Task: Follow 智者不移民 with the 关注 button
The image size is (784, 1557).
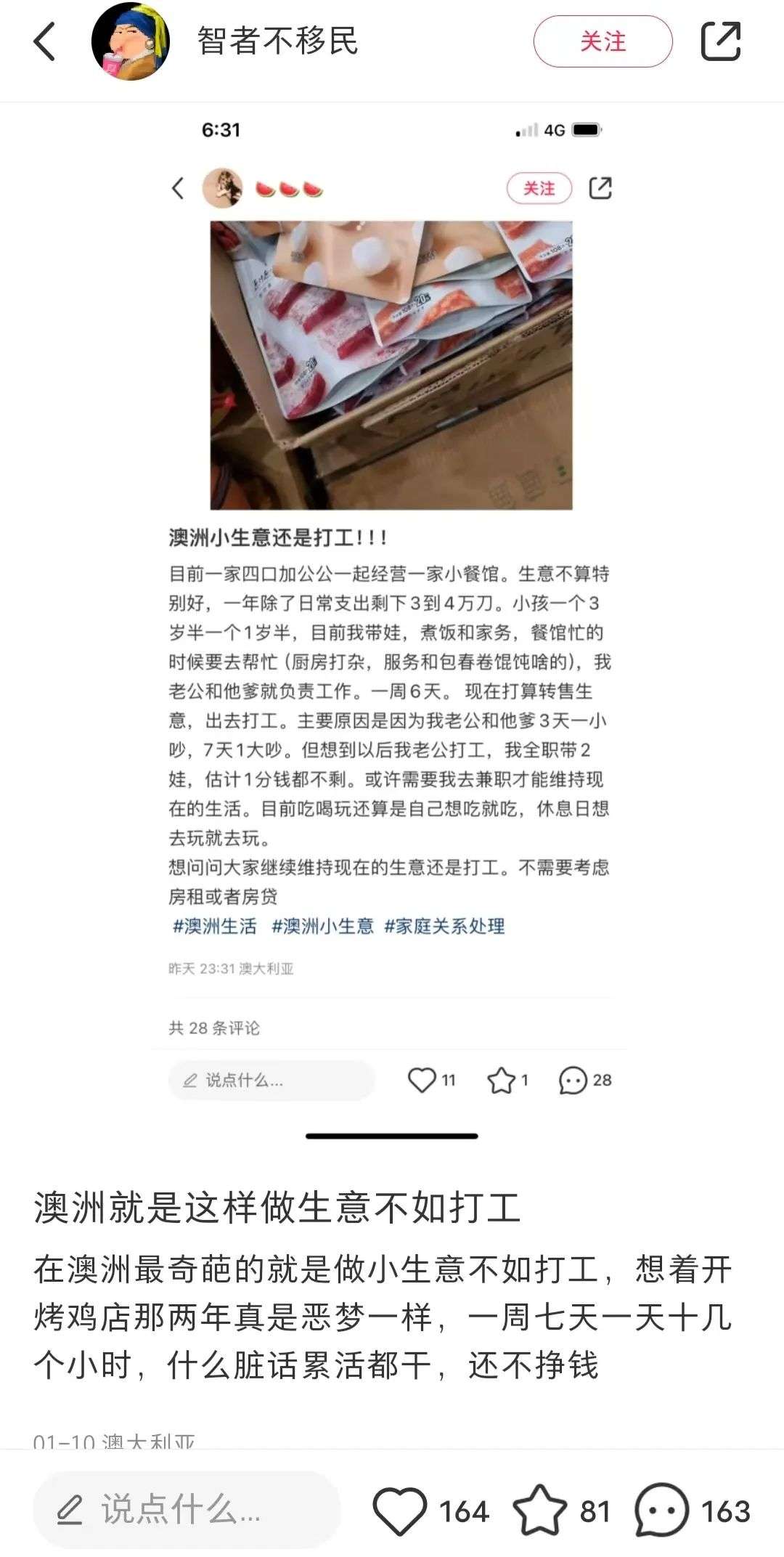Action: click(x=603, y=41)
